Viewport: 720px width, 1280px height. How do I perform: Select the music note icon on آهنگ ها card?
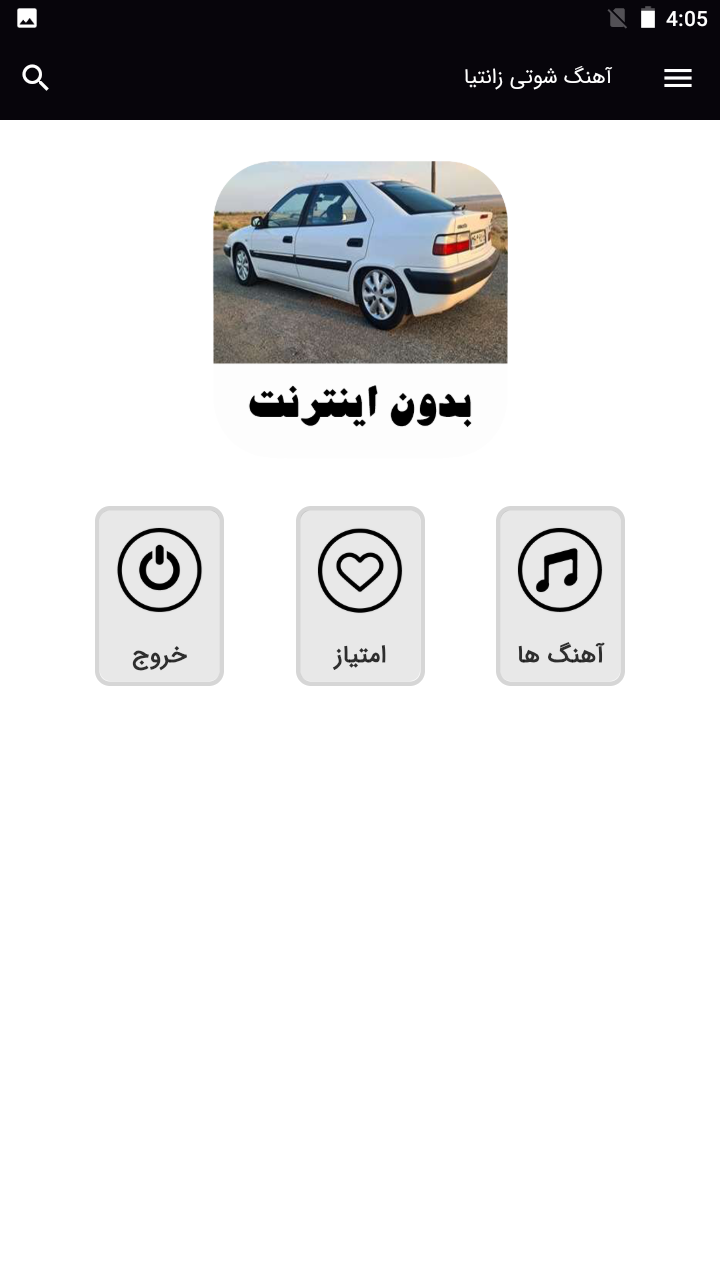coord(560,569)
